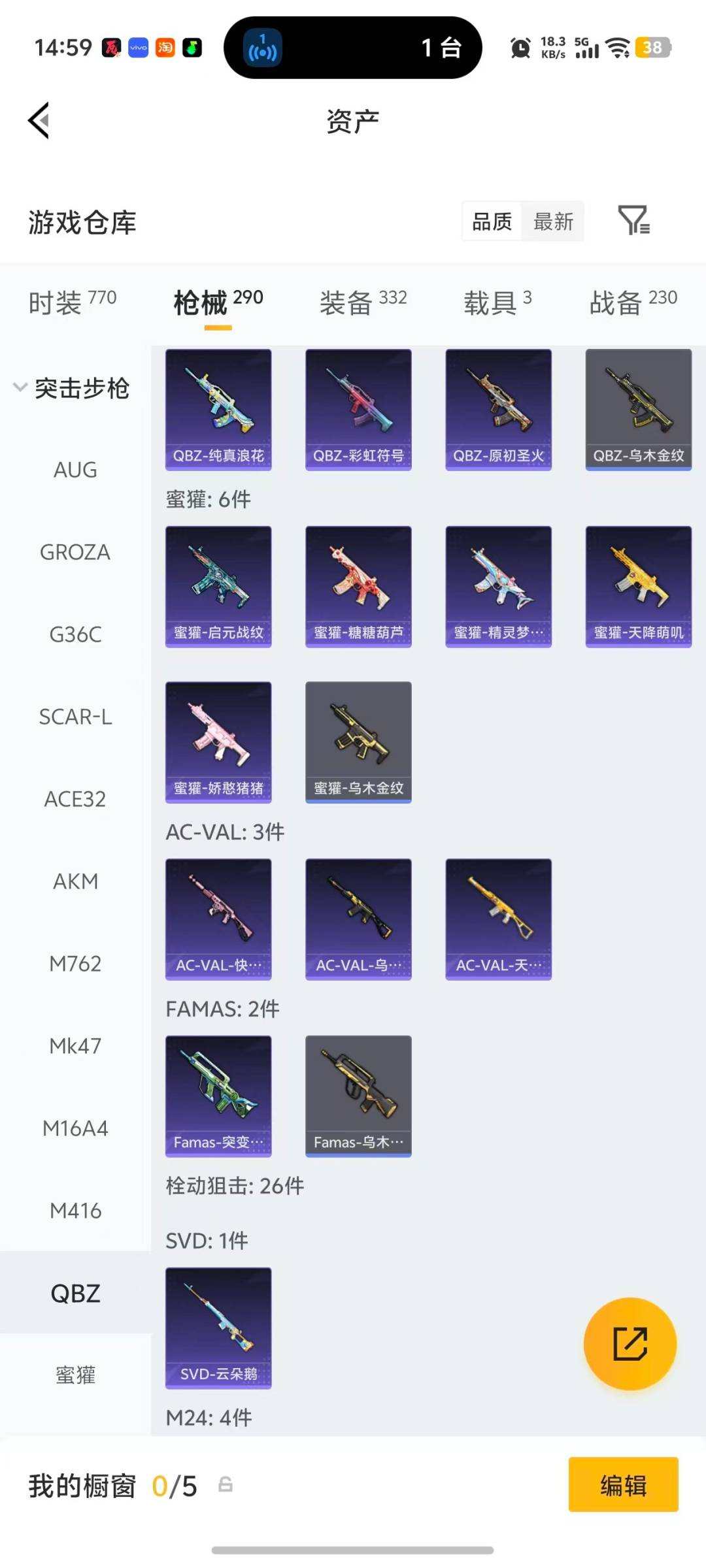Image resolution: width=706 pixels, height=1568 pixels.
Task: Switch to the 装备 tab
Action: tap(363, 302)
